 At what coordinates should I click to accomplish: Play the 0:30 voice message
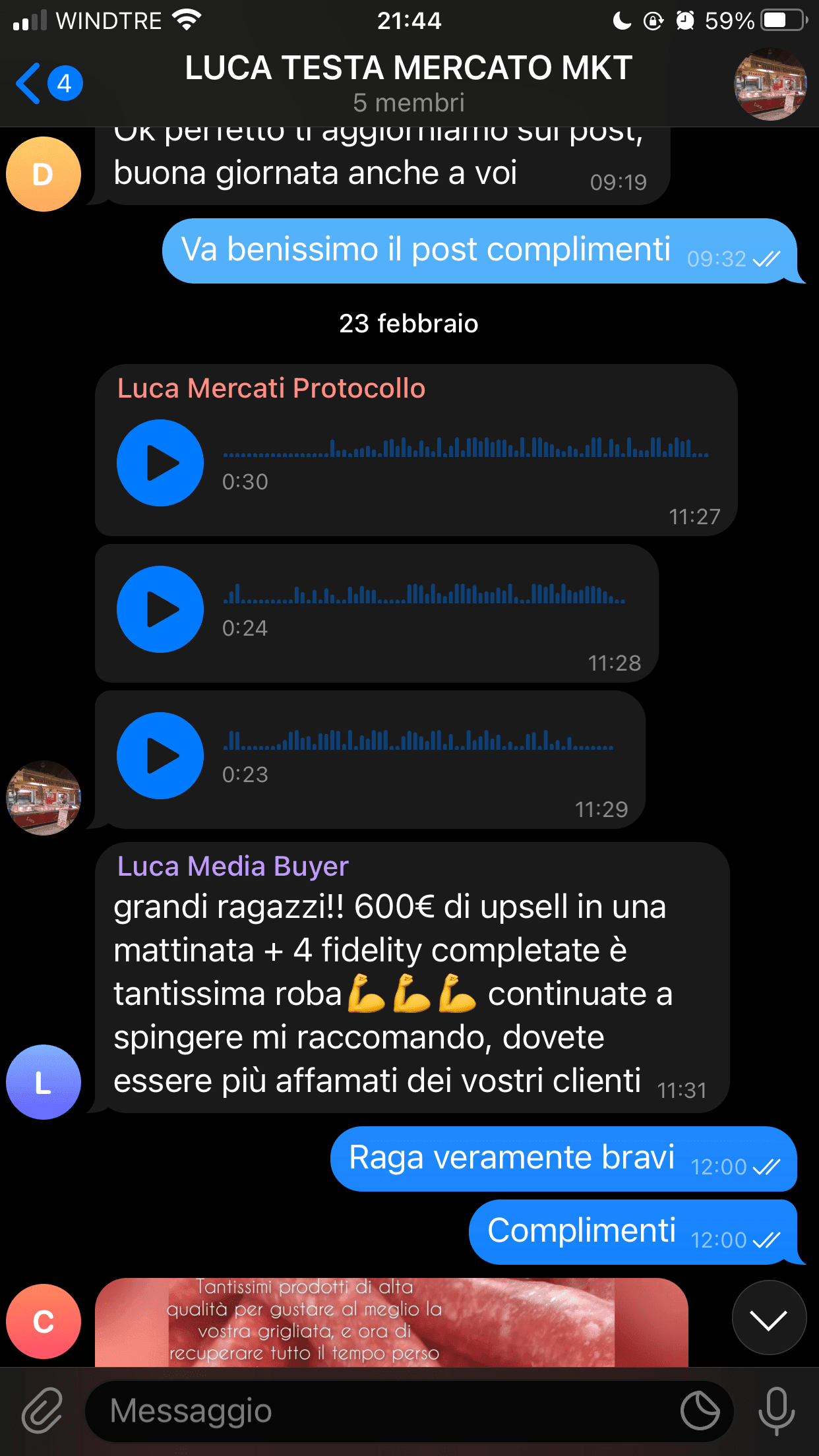160,463
